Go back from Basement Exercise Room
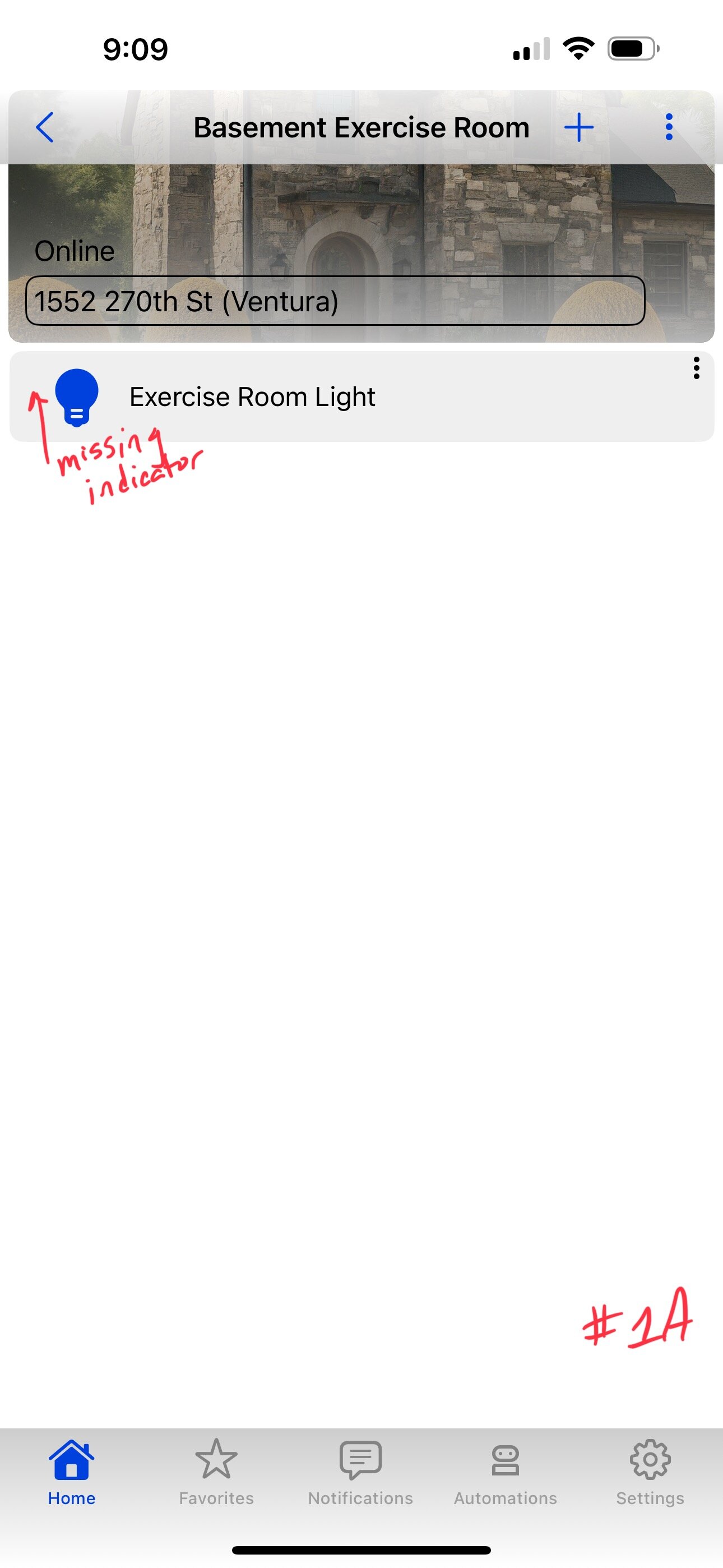Image resolution: width=723 pixels, height=1568 pixels. pyautogui.click(x=45, y=128)
